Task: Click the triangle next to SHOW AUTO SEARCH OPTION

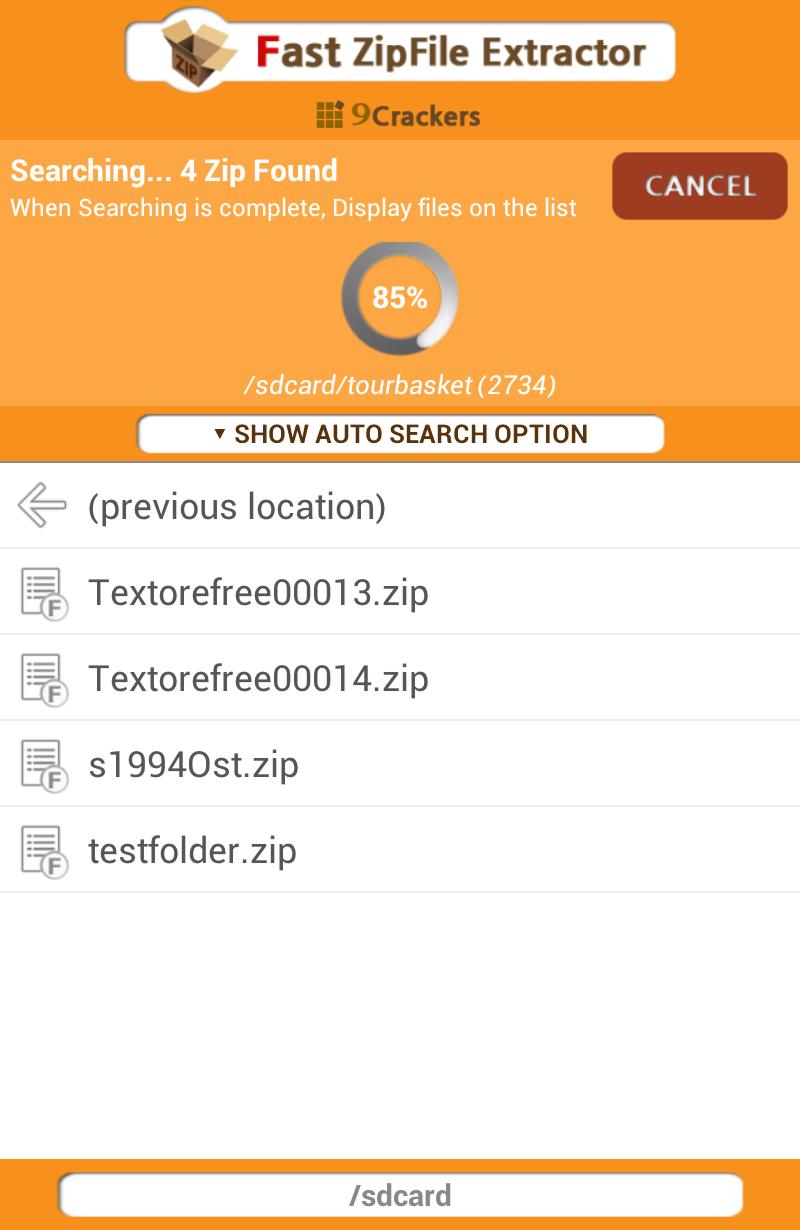Action: [220, 434]
